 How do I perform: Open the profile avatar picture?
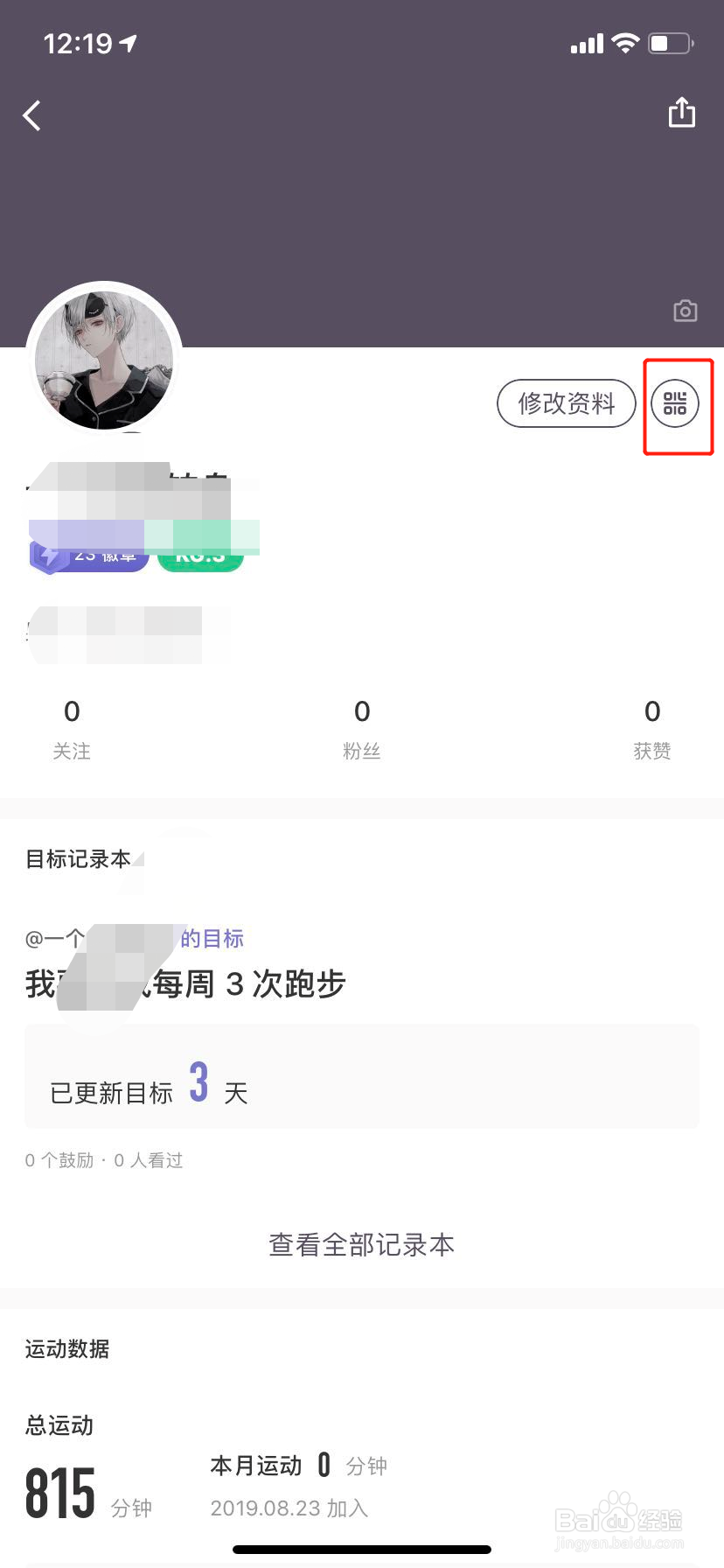click(104, 360)
